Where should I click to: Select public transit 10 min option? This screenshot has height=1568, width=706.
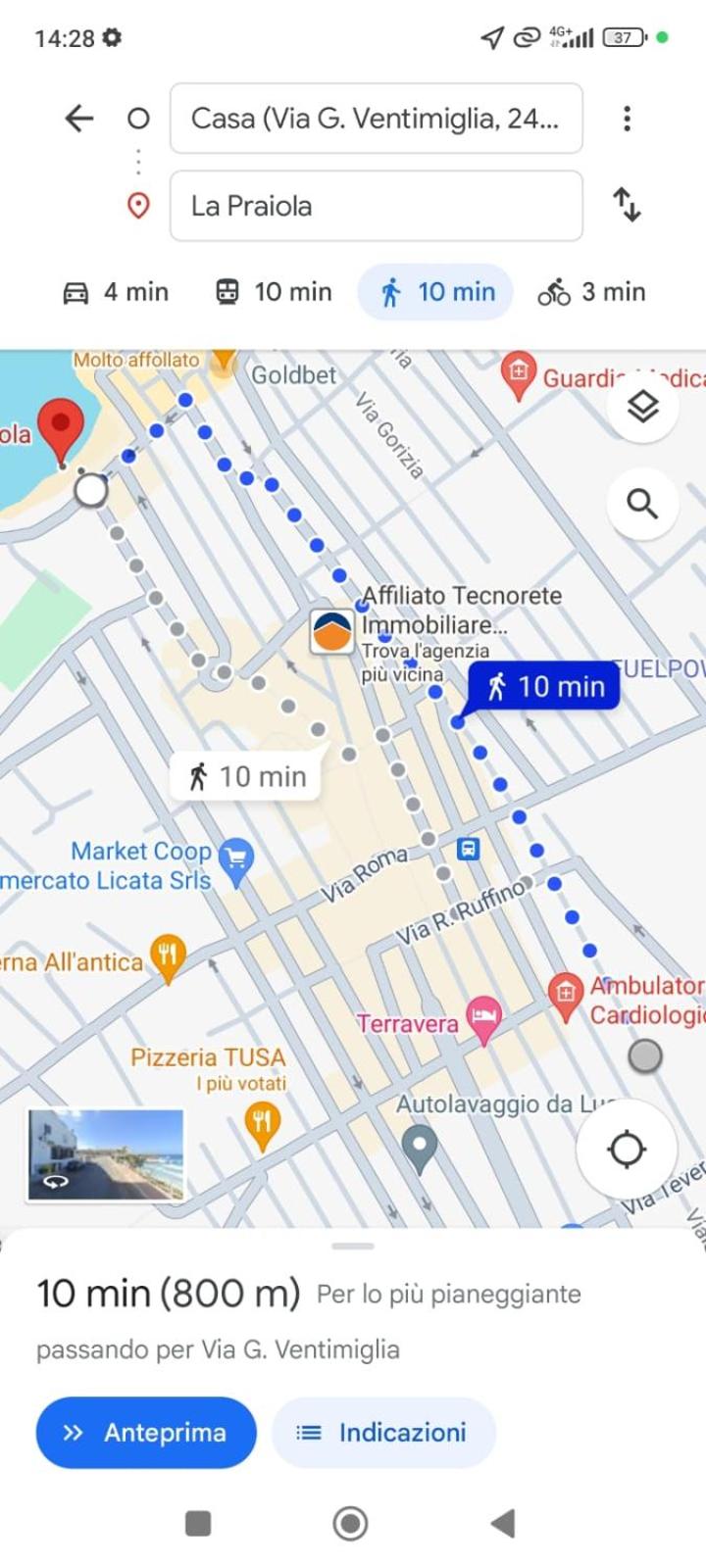tap(274, 292)
